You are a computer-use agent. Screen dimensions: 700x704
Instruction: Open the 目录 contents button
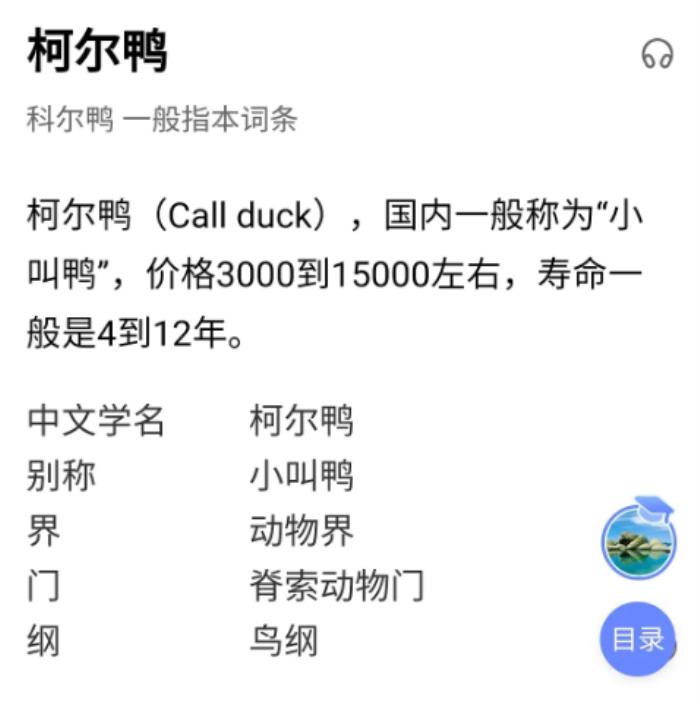click(x=638, y=638)
